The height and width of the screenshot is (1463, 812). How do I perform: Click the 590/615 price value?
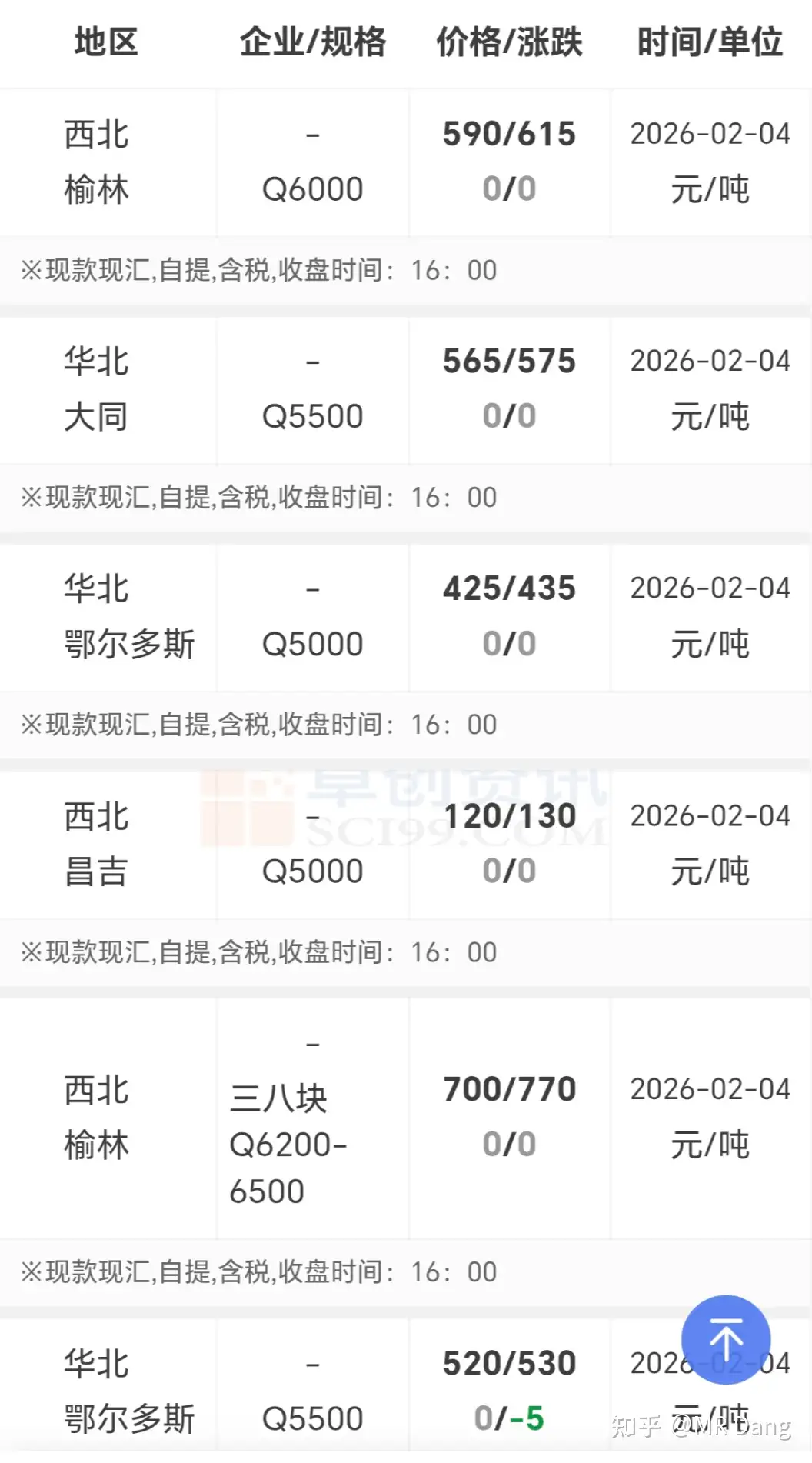pos(510,134)
